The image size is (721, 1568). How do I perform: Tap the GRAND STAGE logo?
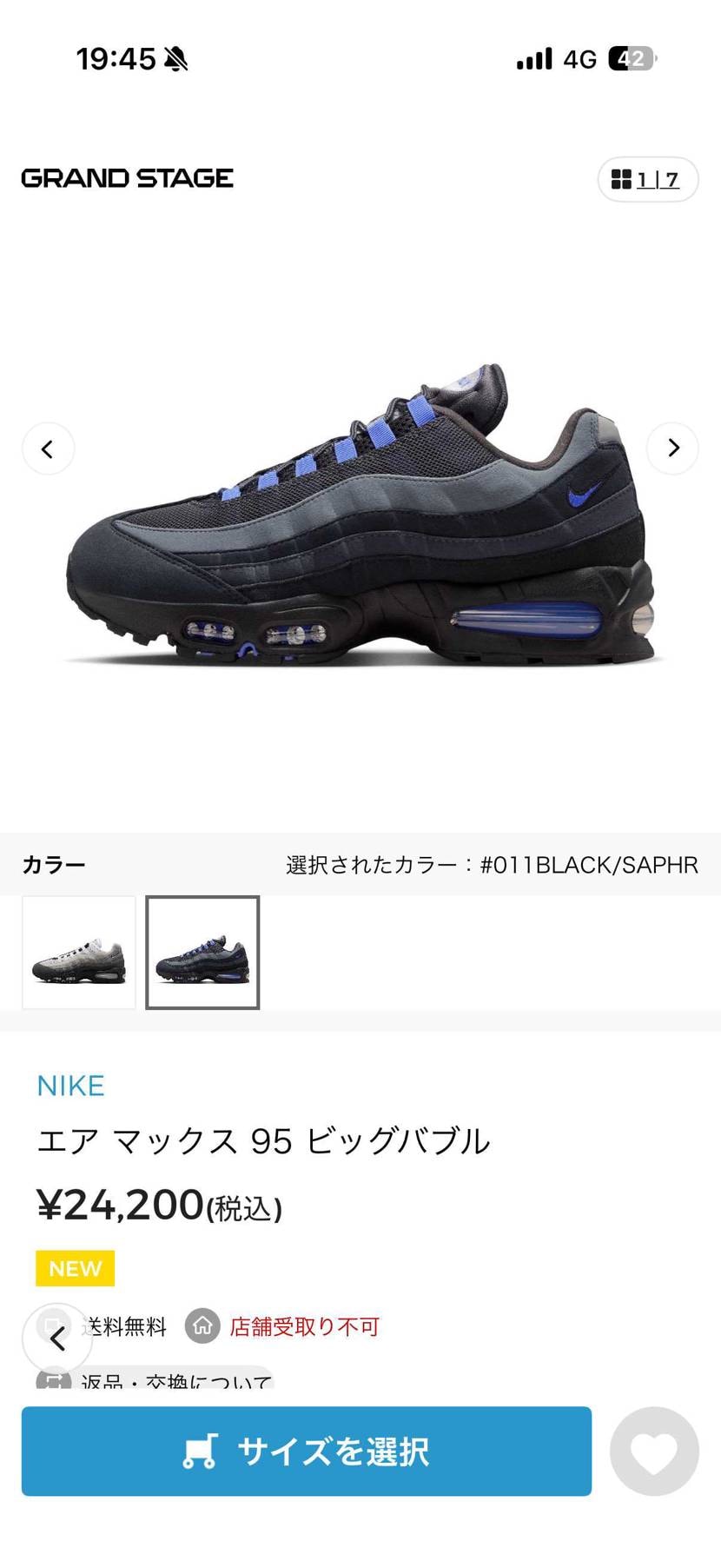tap(127, 178)
